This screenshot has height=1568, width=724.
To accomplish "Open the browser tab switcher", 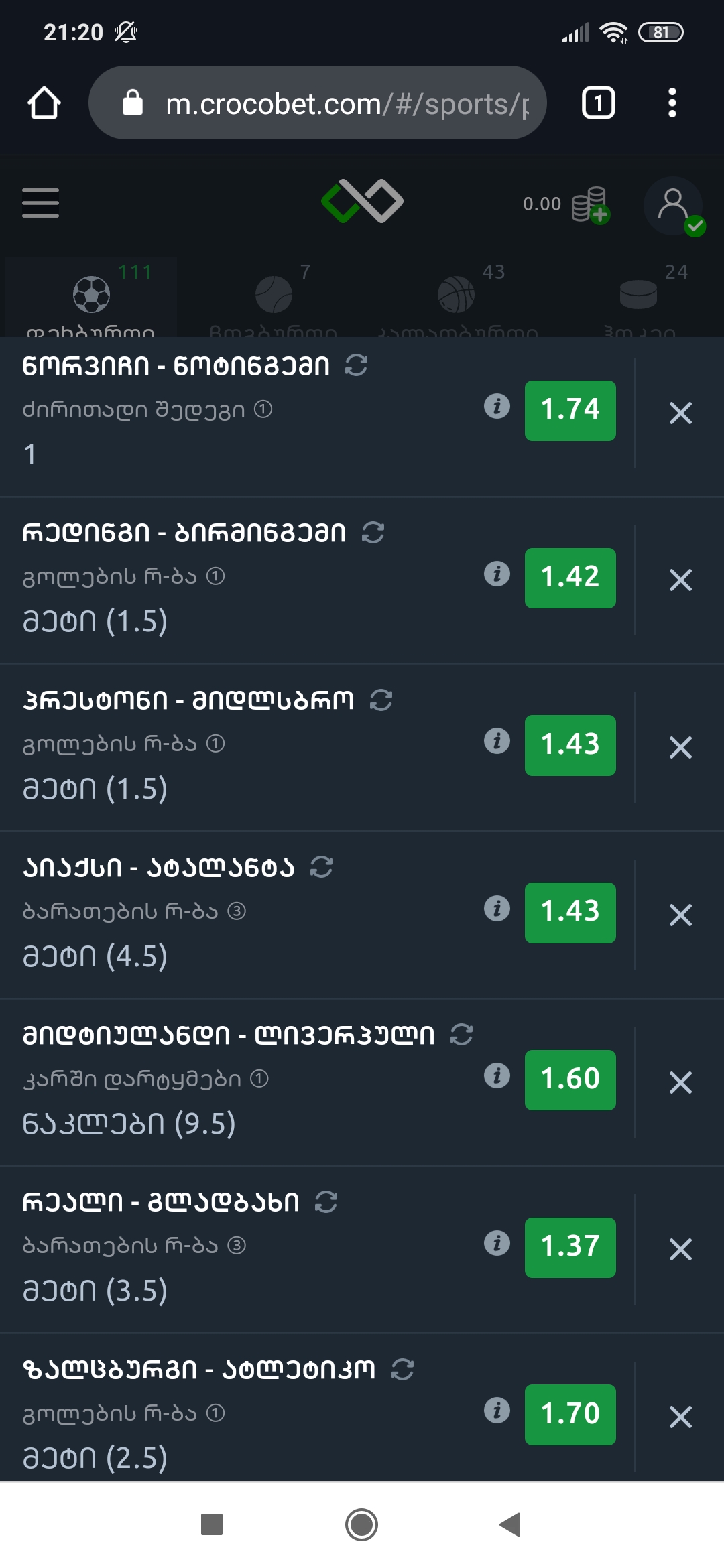I will click(x=598, y=103).
